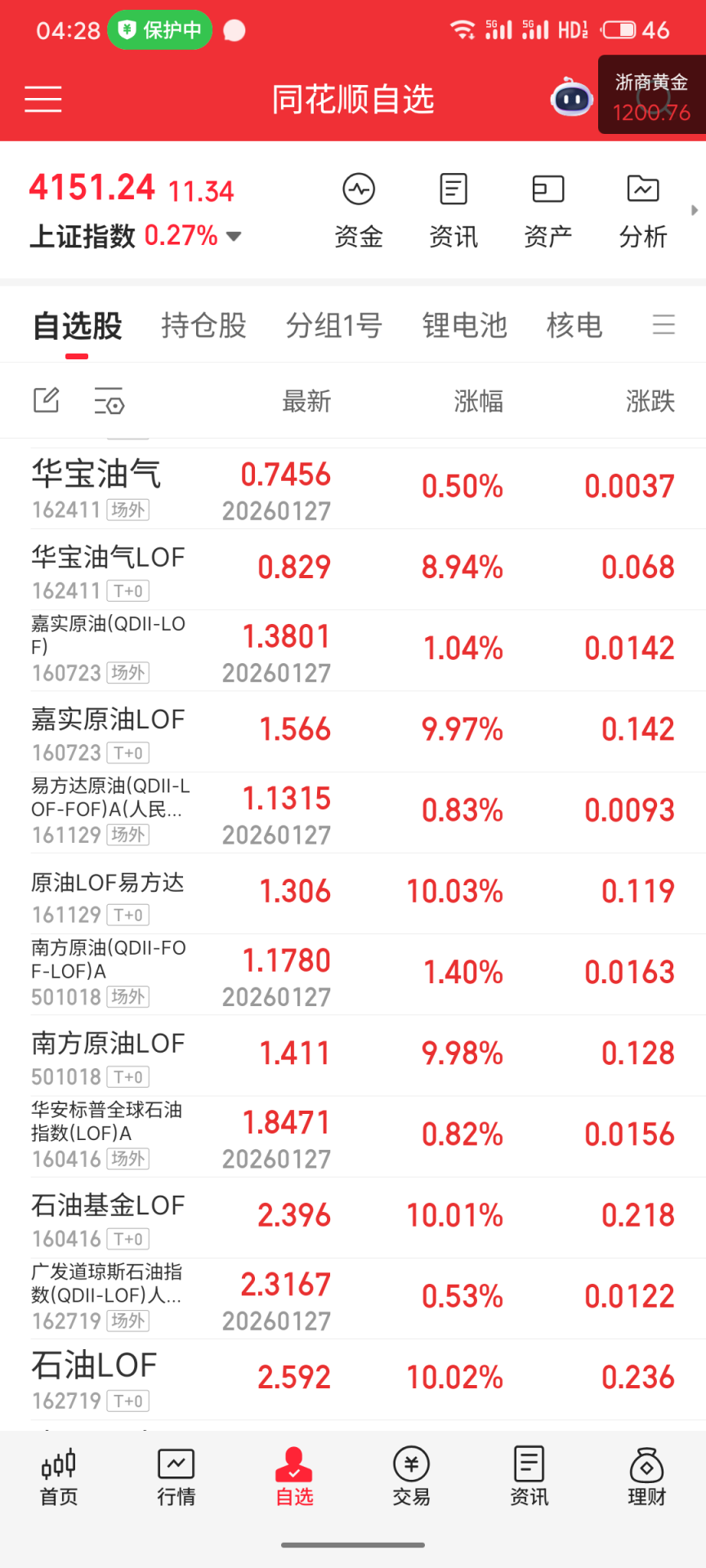Image resolution: width=706 pixels, height=1568 pixels.
Task: Expand the 上证指数 index dropdown
Action: (234, 237)
